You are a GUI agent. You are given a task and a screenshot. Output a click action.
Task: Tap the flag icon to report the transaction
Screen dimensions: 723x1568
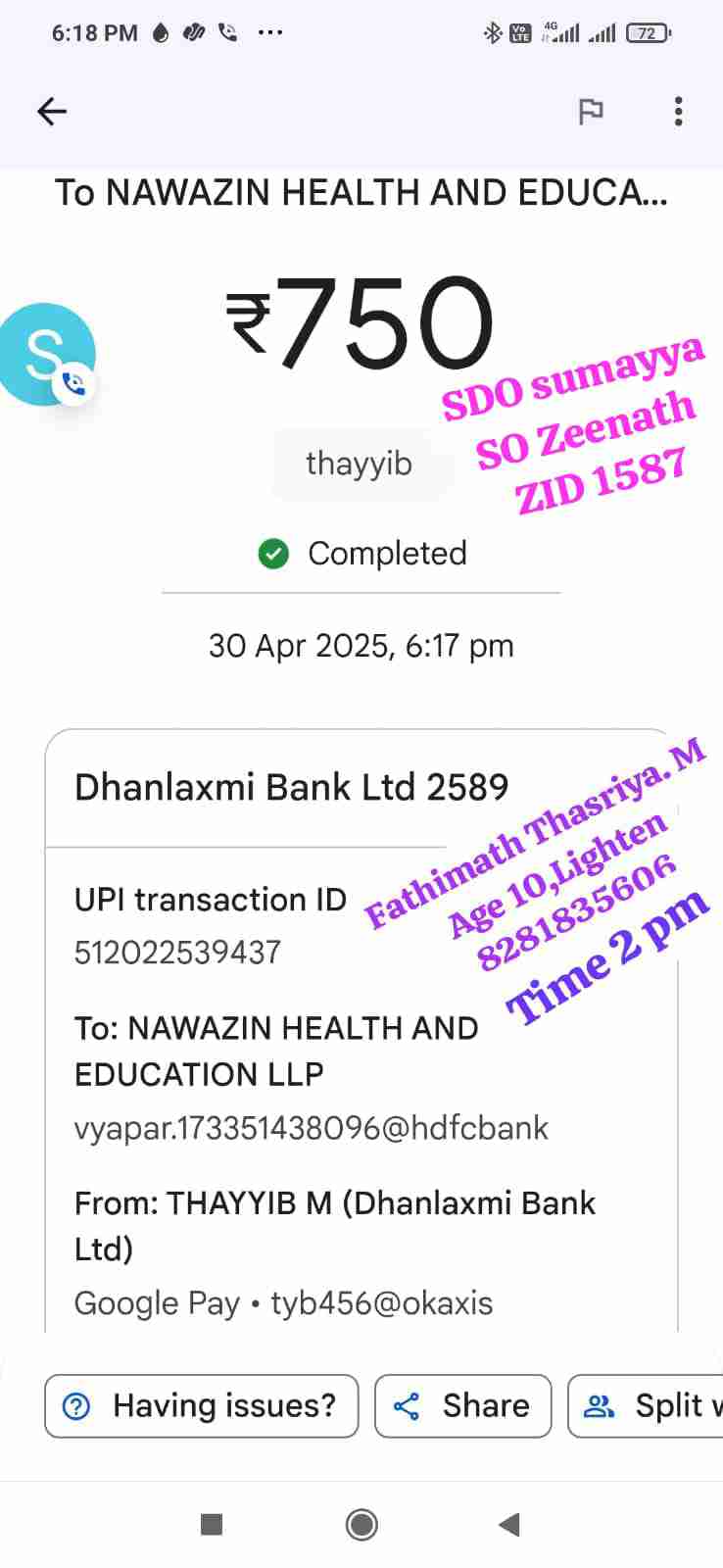pyautogui.click(x=590, y=112)
